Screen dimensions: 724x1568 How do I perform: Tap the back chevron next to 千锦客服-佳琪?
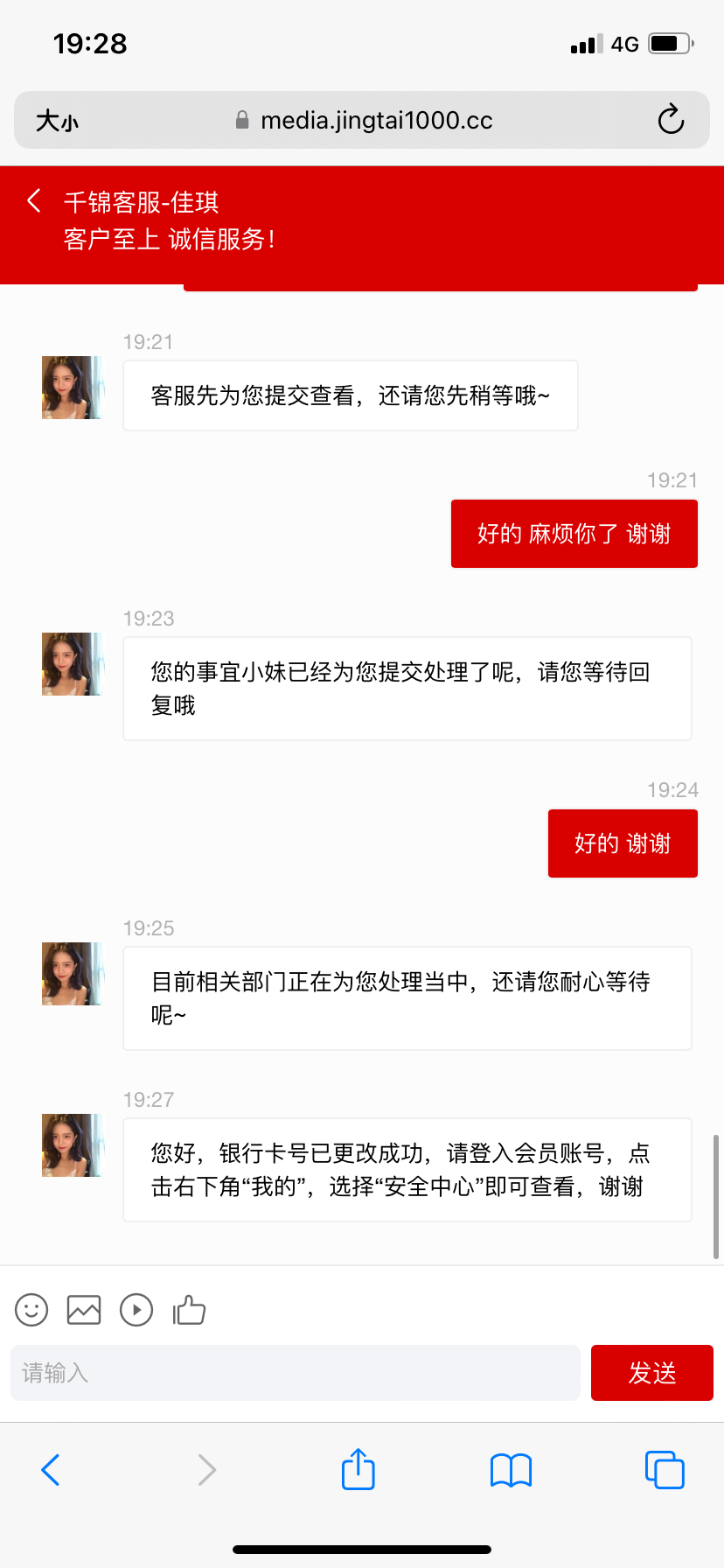click(33, 200)
